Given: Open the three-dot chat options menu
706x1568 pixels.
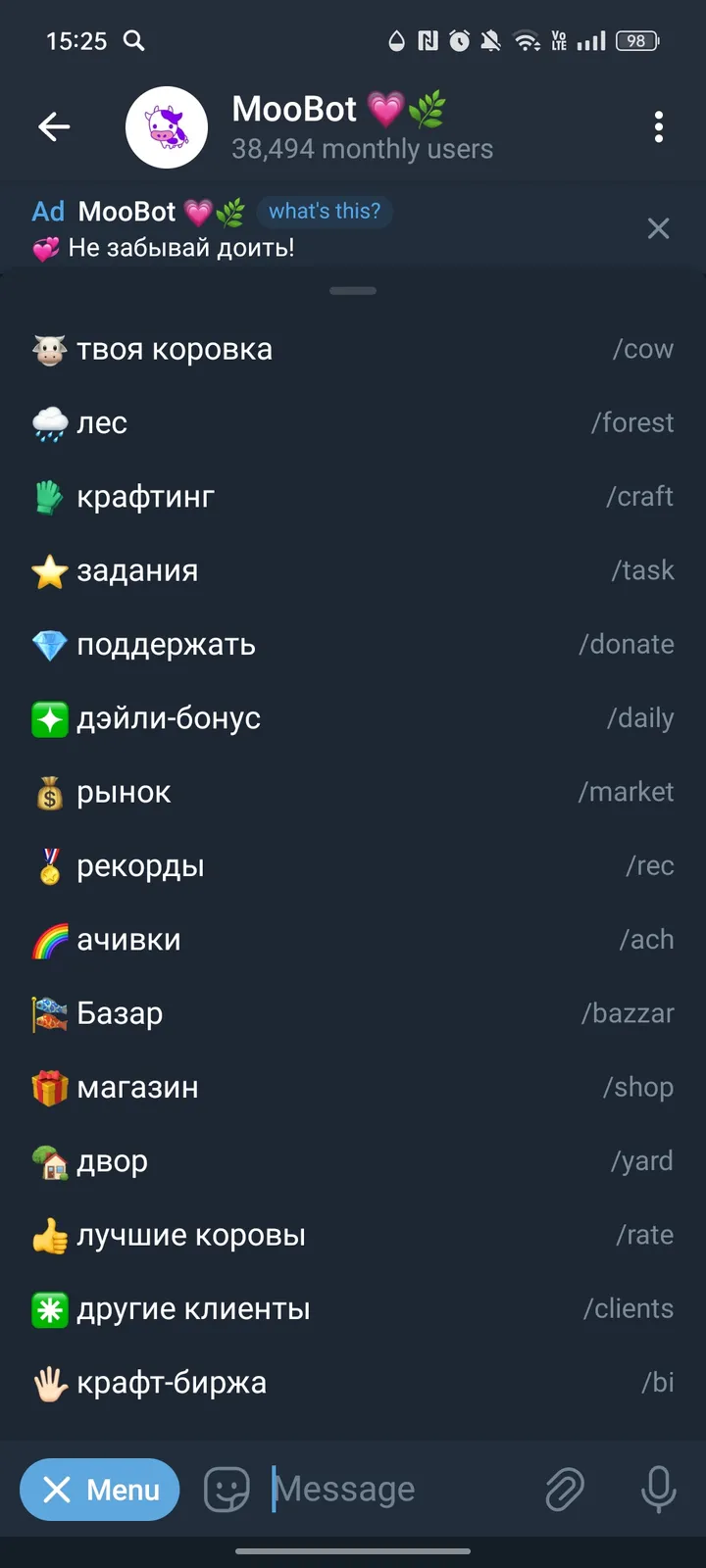Looking at the screenshot, I should click(x=660, y=126).
